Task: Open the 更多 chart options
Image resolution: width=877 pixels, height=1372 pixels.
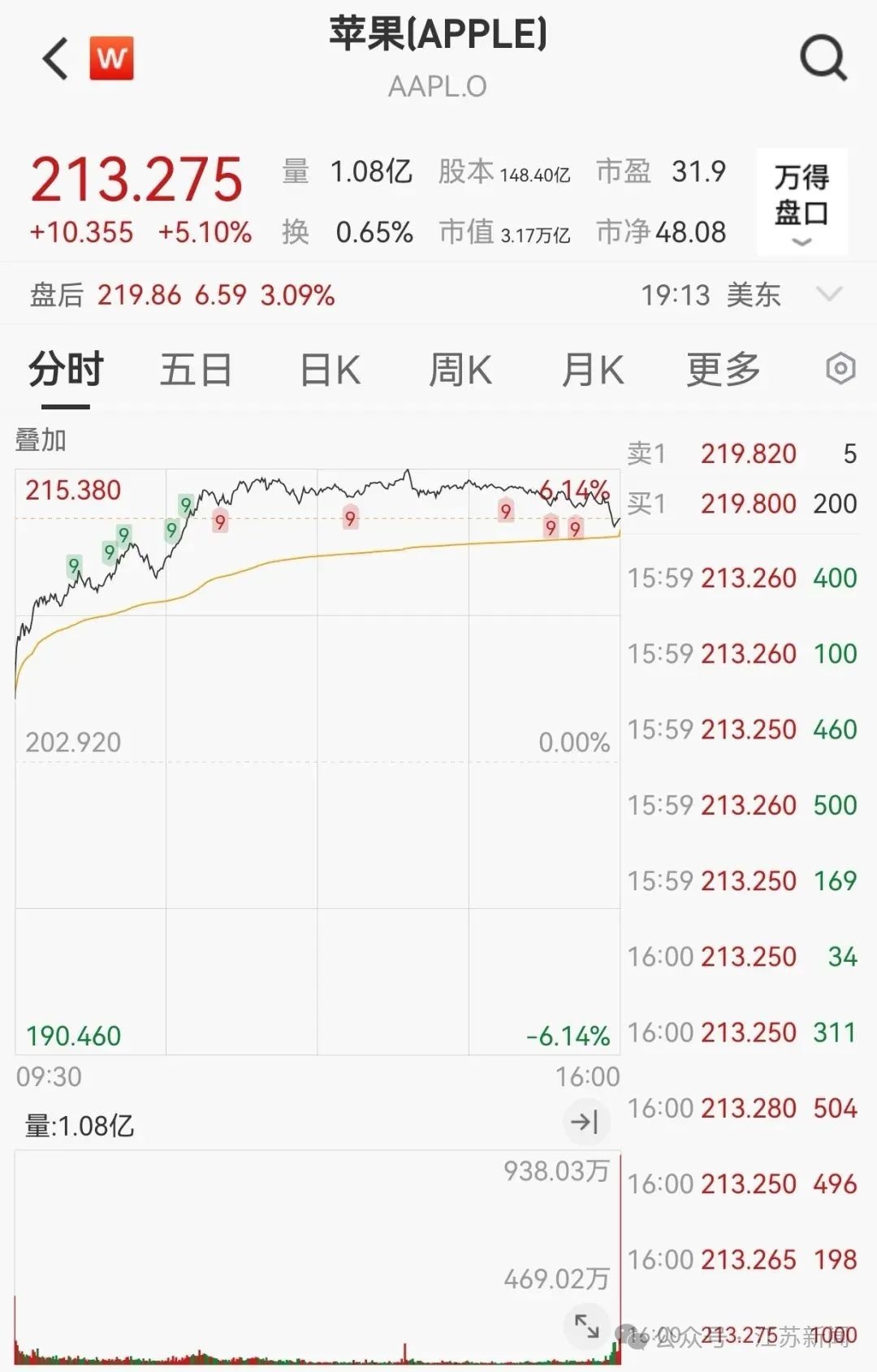Action: pos(721,370)
